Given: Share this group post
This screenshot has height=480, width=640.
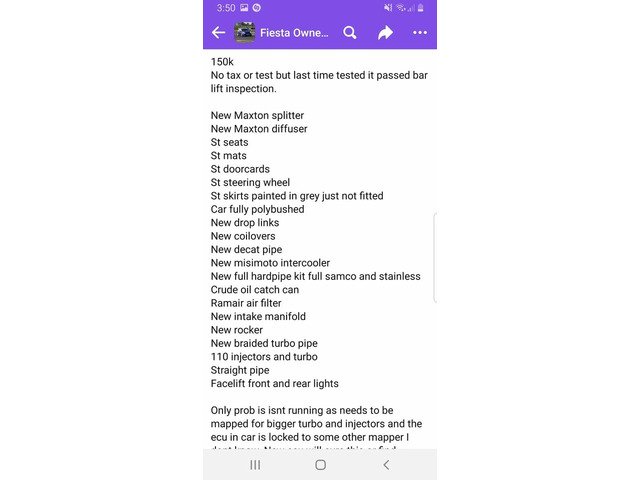Looking at the screenshot, I should (x=385, y=33).
